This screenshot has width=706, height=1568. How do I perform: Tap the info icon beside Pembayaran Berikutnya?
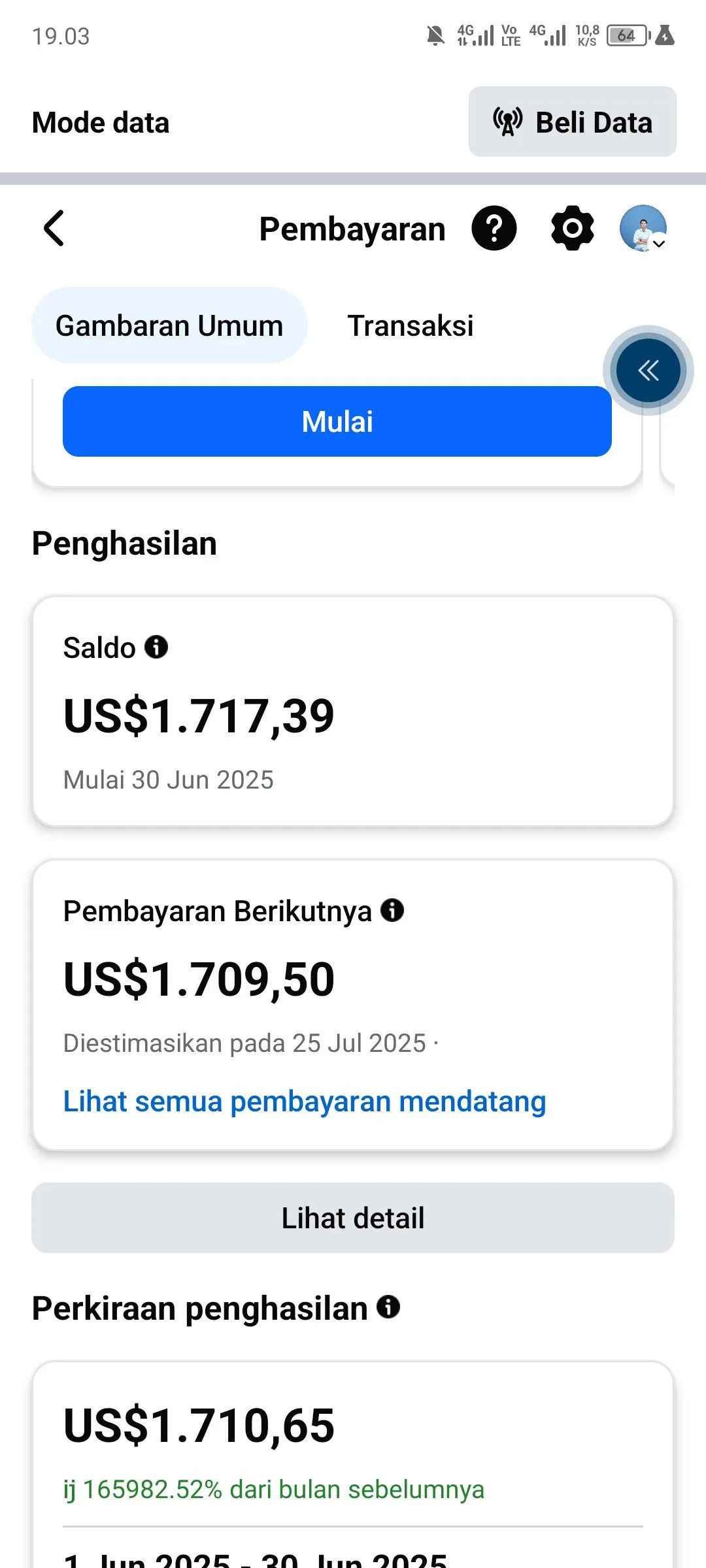[392, 910]
